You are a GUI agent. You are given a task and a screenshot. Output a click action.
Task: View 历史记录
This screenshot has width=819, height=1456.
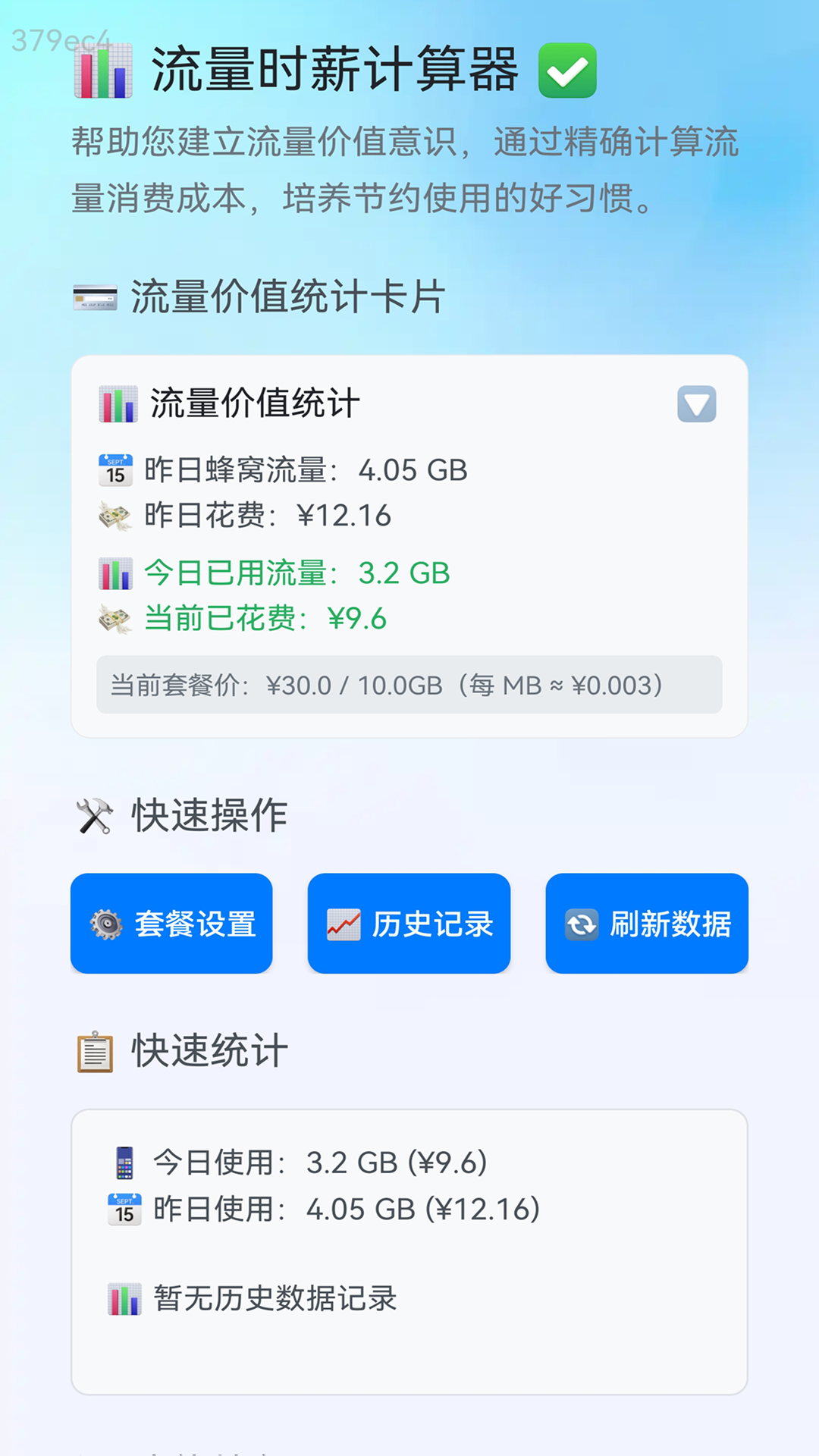click(x=409, y=923)
